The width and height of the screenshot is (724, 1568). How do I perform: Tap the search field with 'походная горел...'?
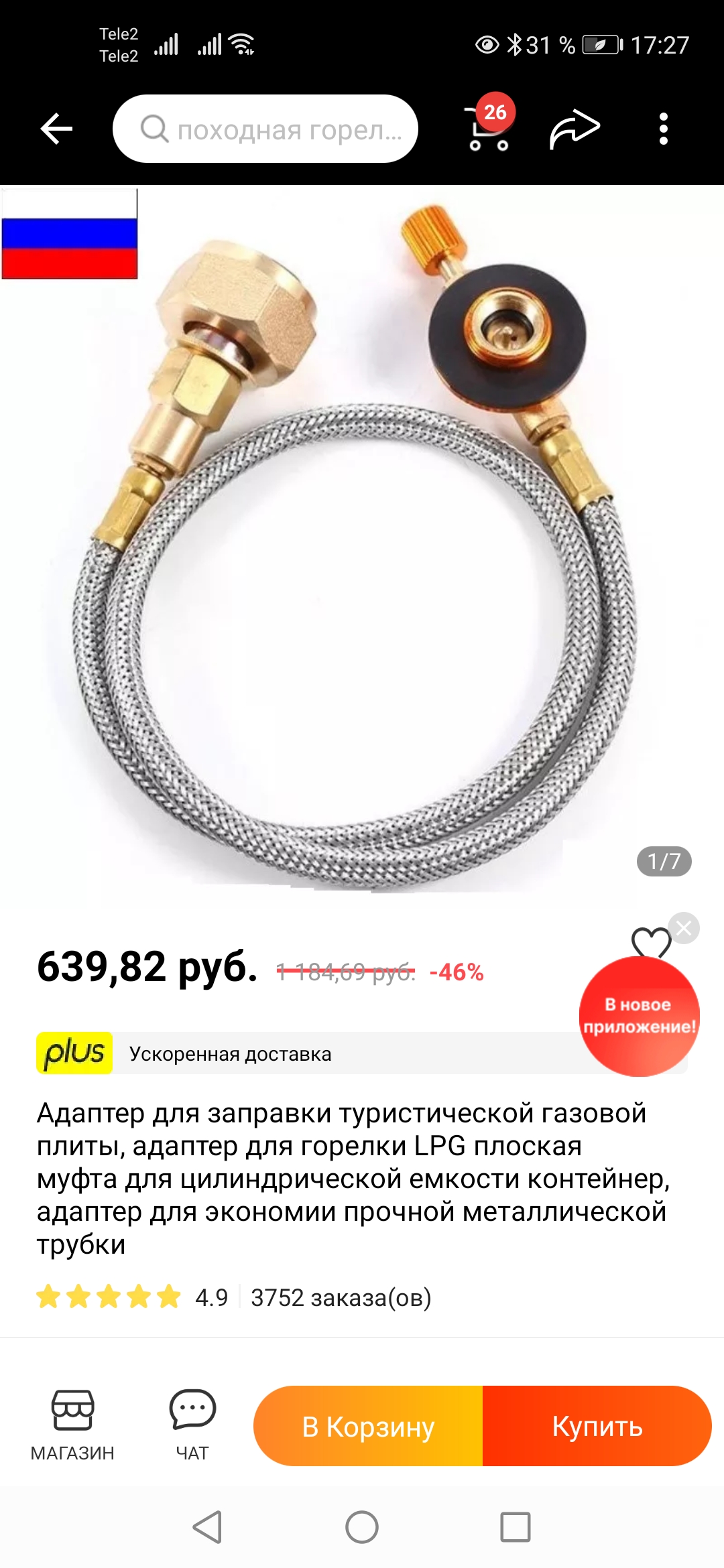pos(265,129)
